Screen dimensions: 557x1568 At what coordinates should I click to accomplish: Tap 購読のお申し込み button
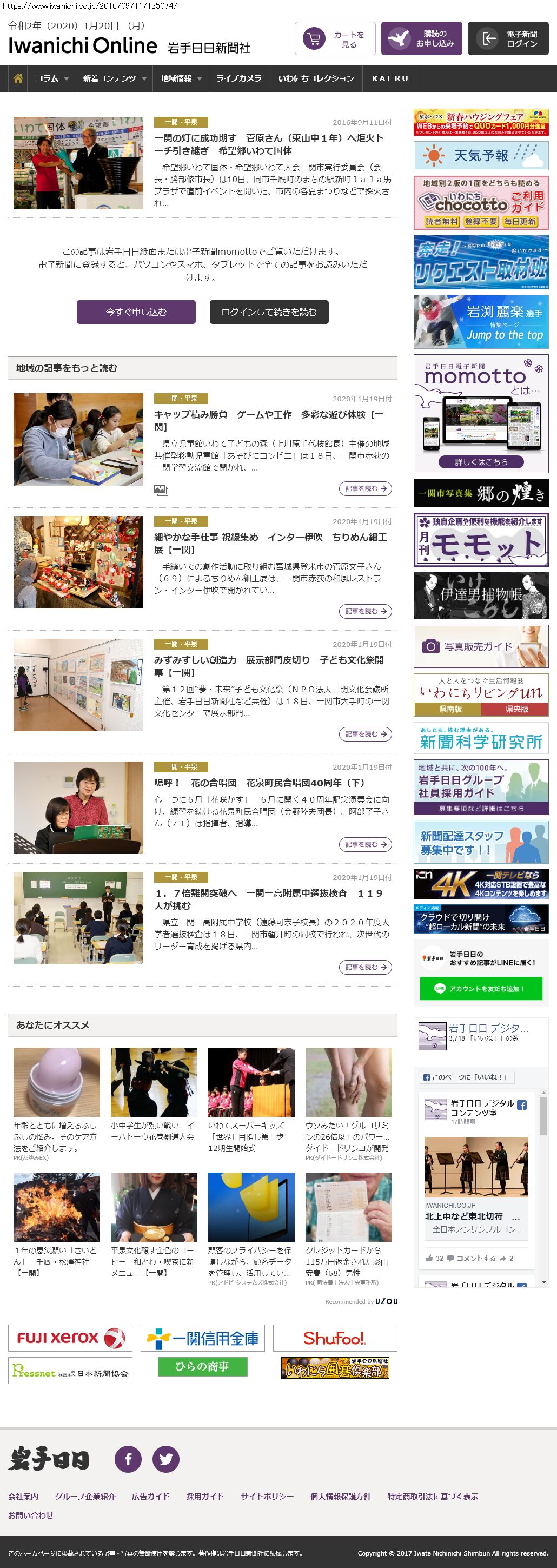point(421,39)
